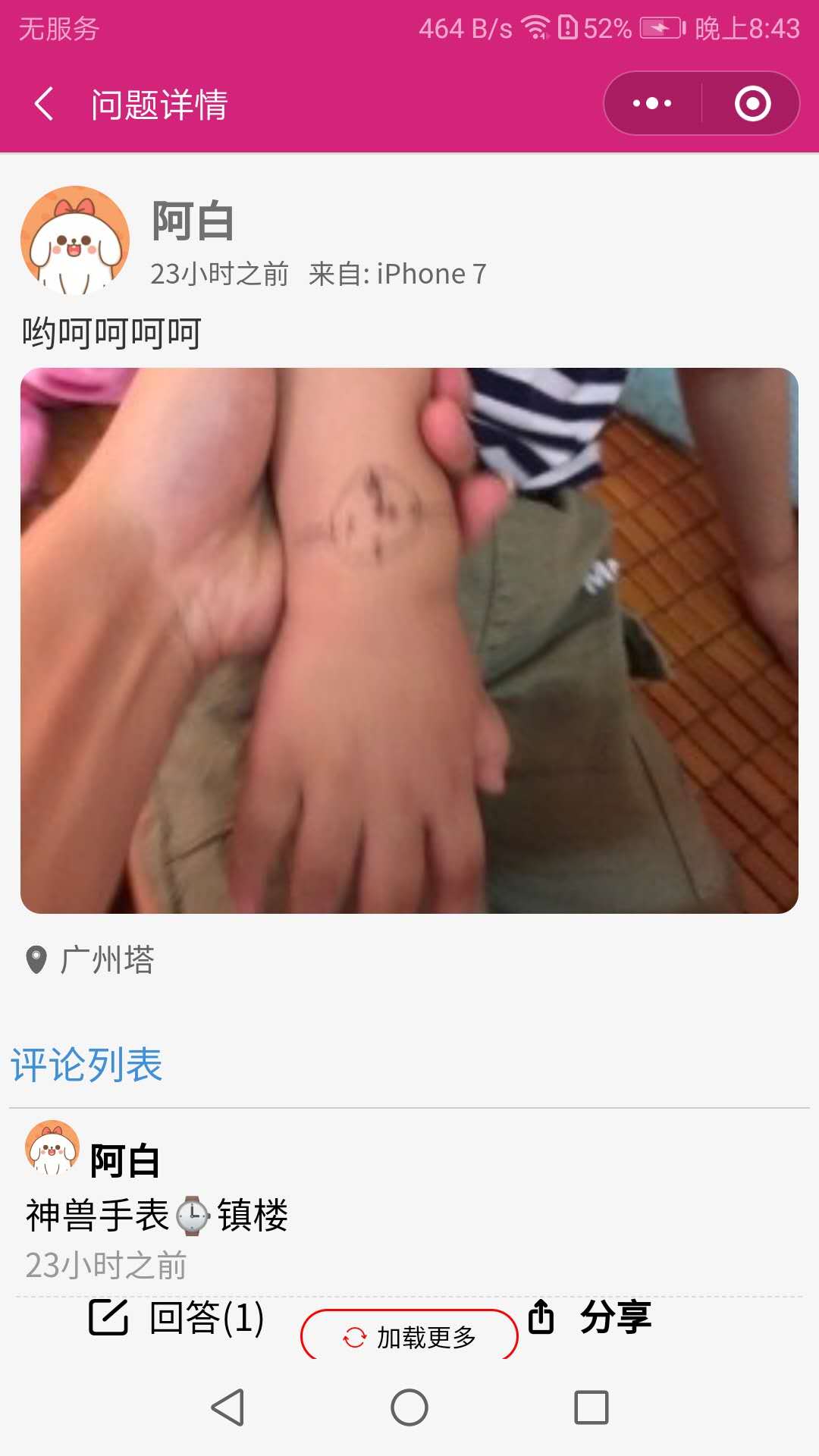819x1456 pixels.
Task: Go back from 问题详情 page
Action: (44, 104)
